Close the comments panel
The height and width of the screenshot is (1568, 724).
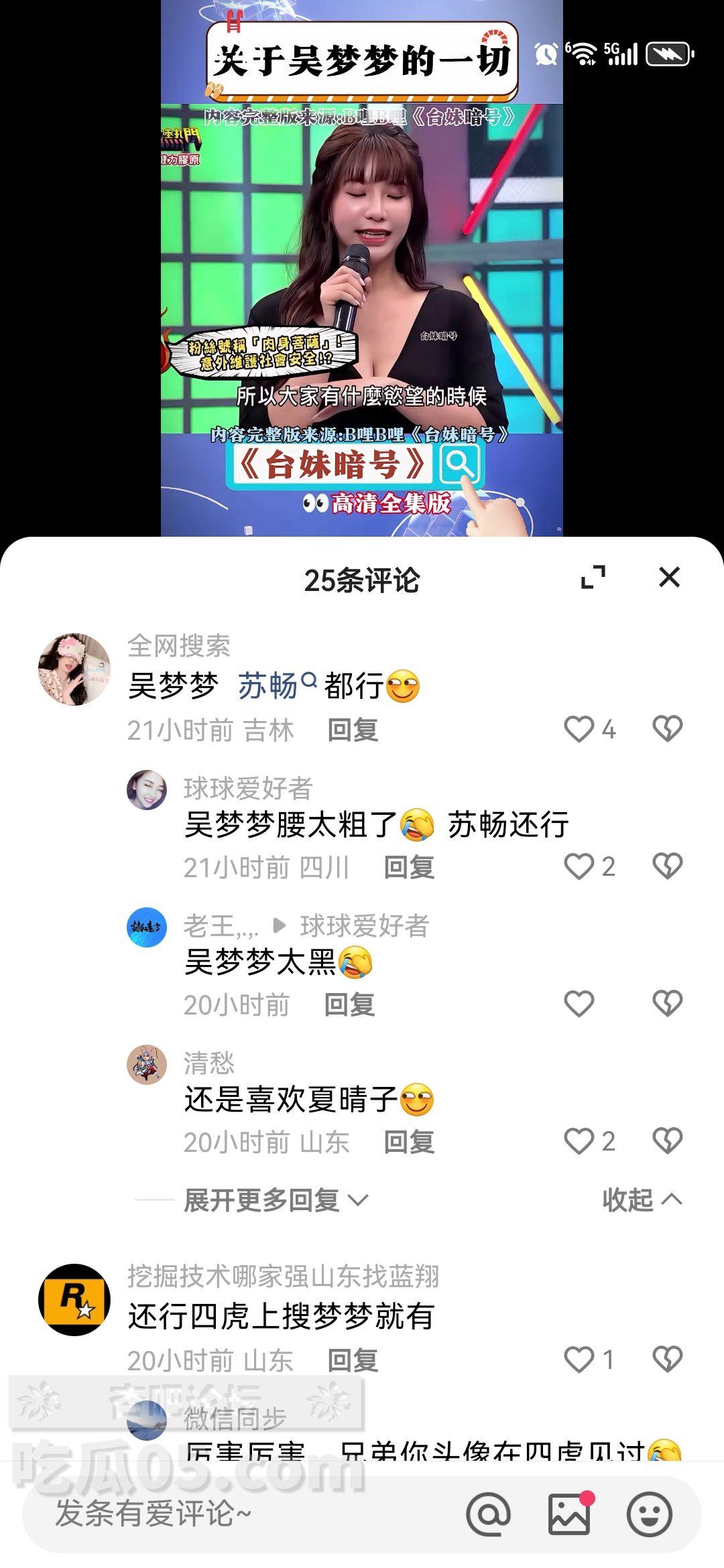click(669, 577)
